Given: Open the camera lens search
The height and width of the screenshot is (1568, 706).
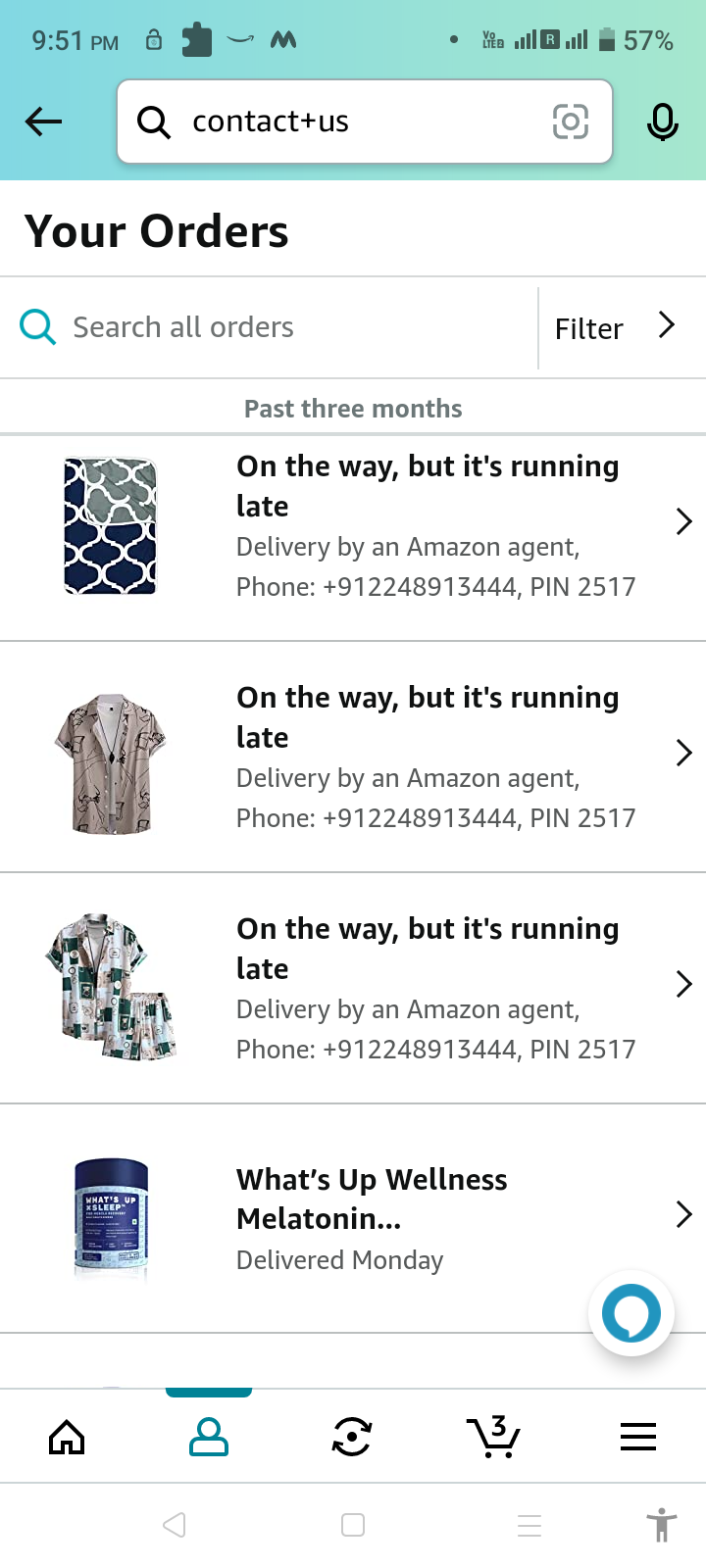Looking at the screenshot, I should point(571,122).
